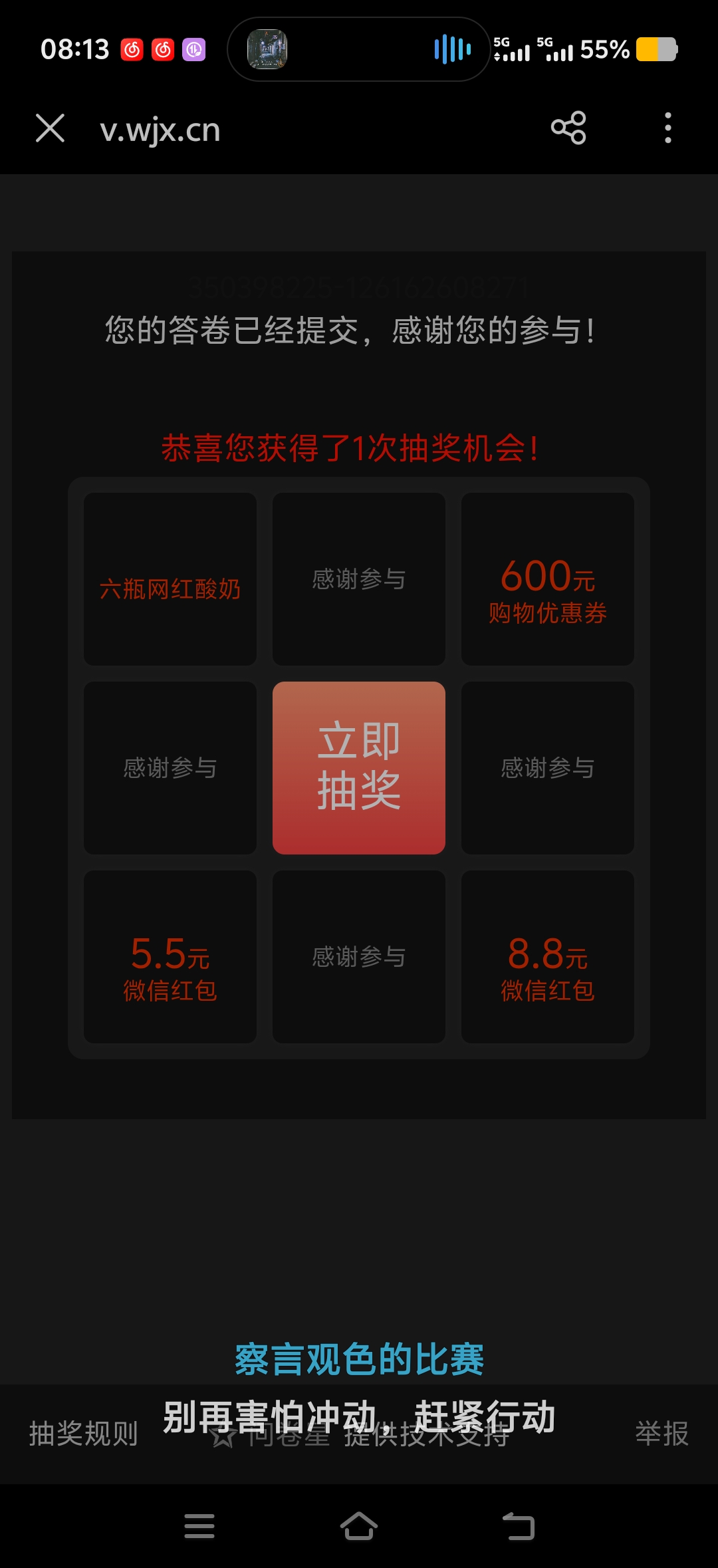Navigate back with the system back button

click(x=519, y=1526)
